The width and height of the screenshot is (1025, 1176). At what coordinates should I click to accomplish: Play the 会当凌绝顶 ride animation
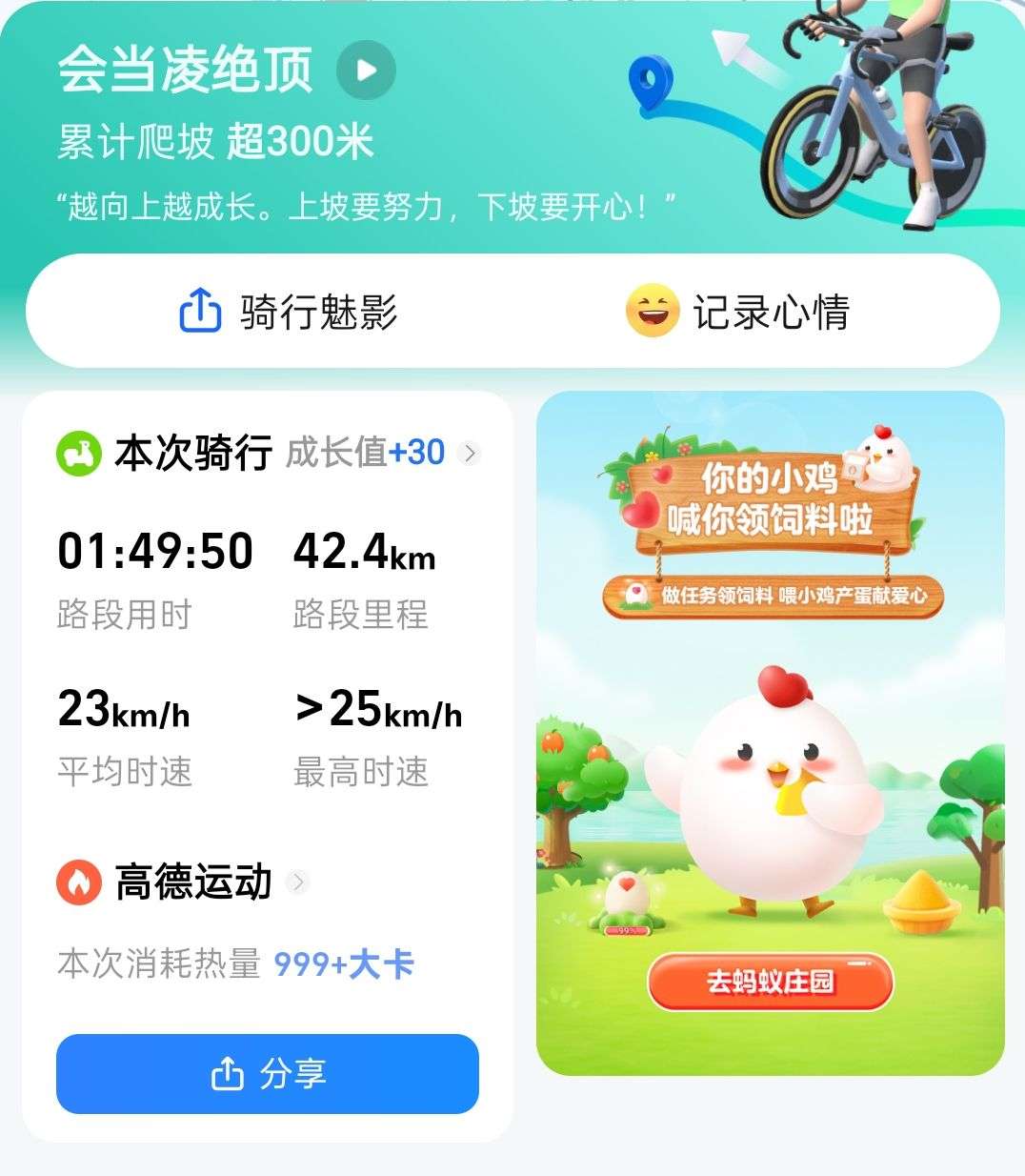click(x=366, y=71)
